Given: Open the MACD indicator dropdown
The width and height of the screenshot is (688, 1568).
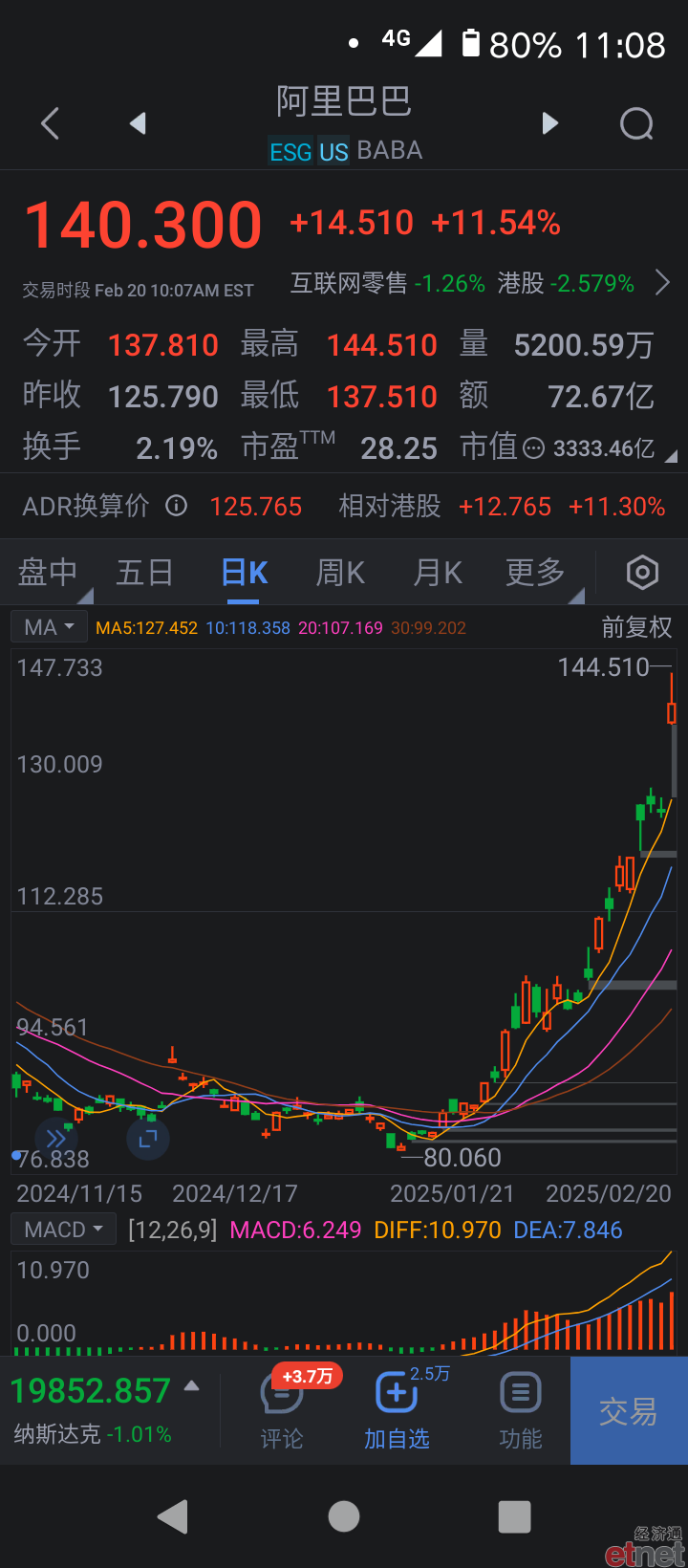Looking at the screenshot, I should (x=63, y=1230).
